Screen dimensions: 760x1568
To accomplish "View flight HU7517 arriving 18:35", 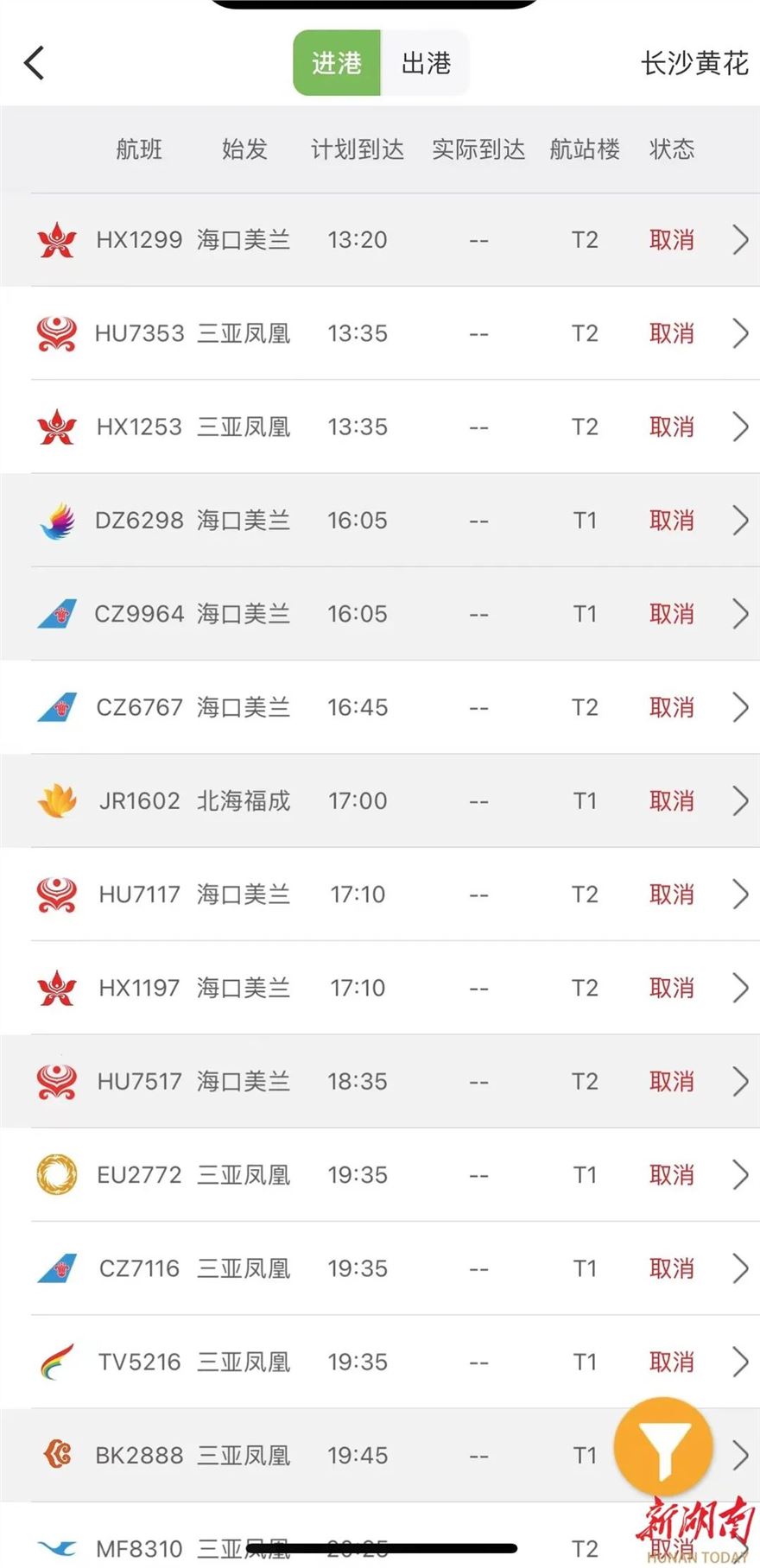I will tap(380, 1082).
